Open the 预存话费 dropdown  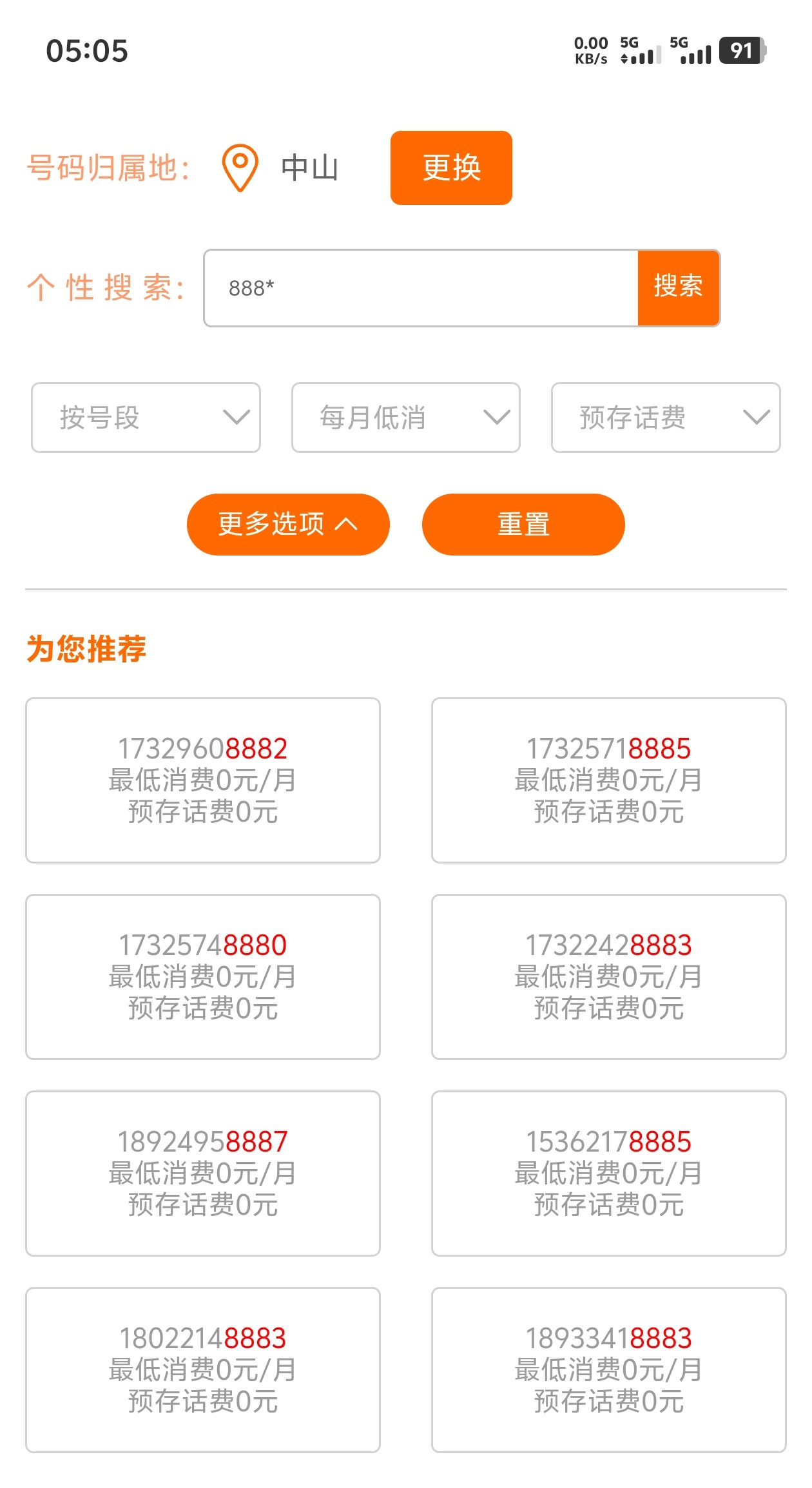665,418
